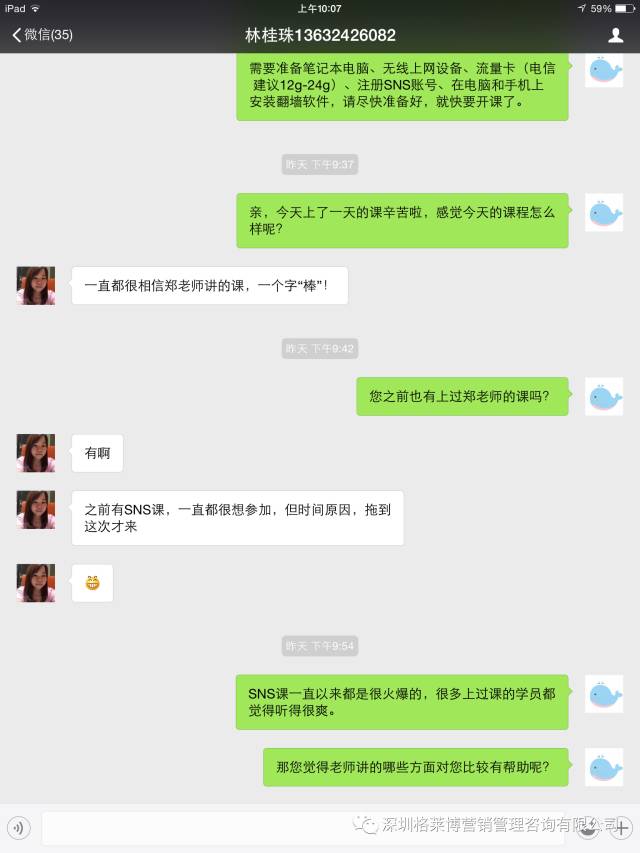640x853 pixels.
Task: Go back to the 微信 chat list
Action: 42,35
